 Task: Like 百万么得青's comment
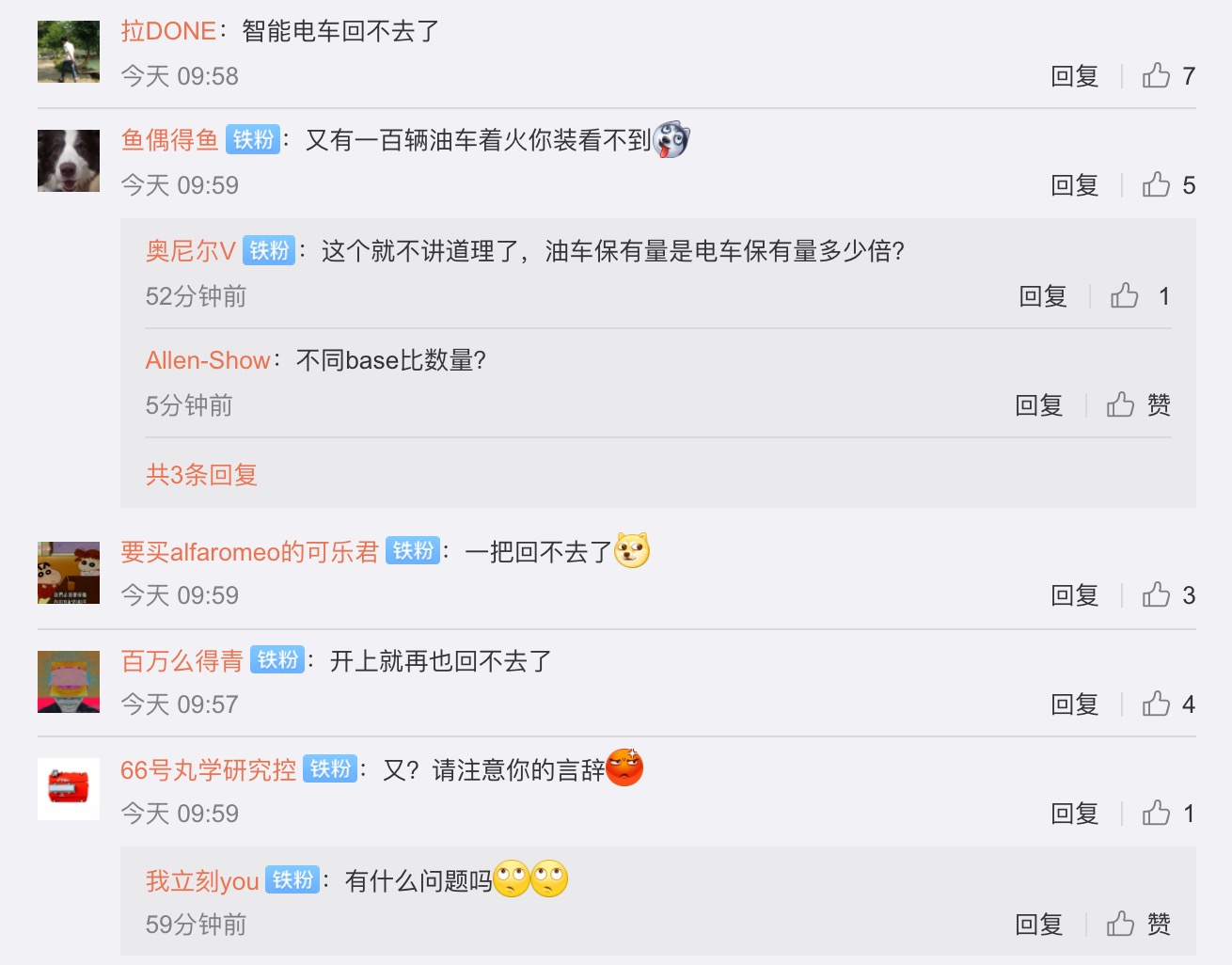coord(1156,704)
